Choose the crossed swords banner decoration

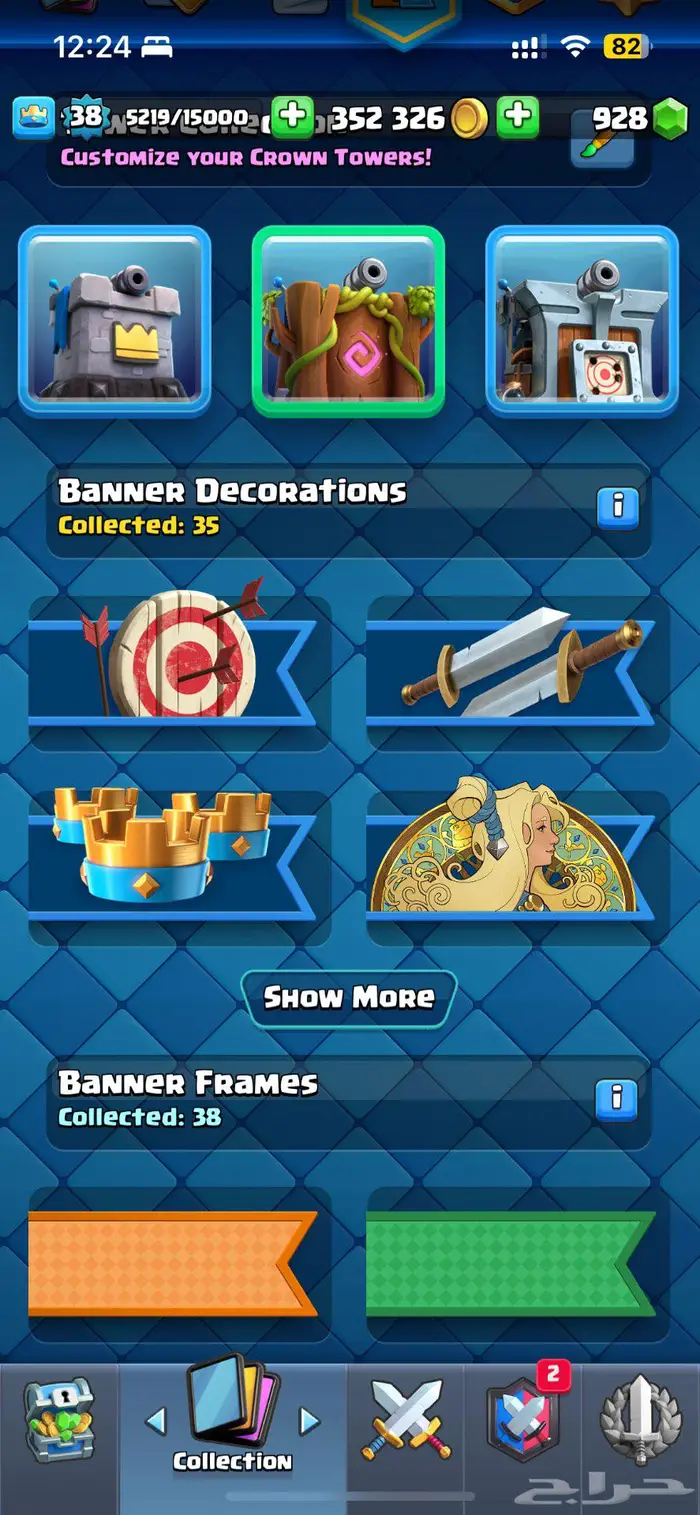click(518, 673)
